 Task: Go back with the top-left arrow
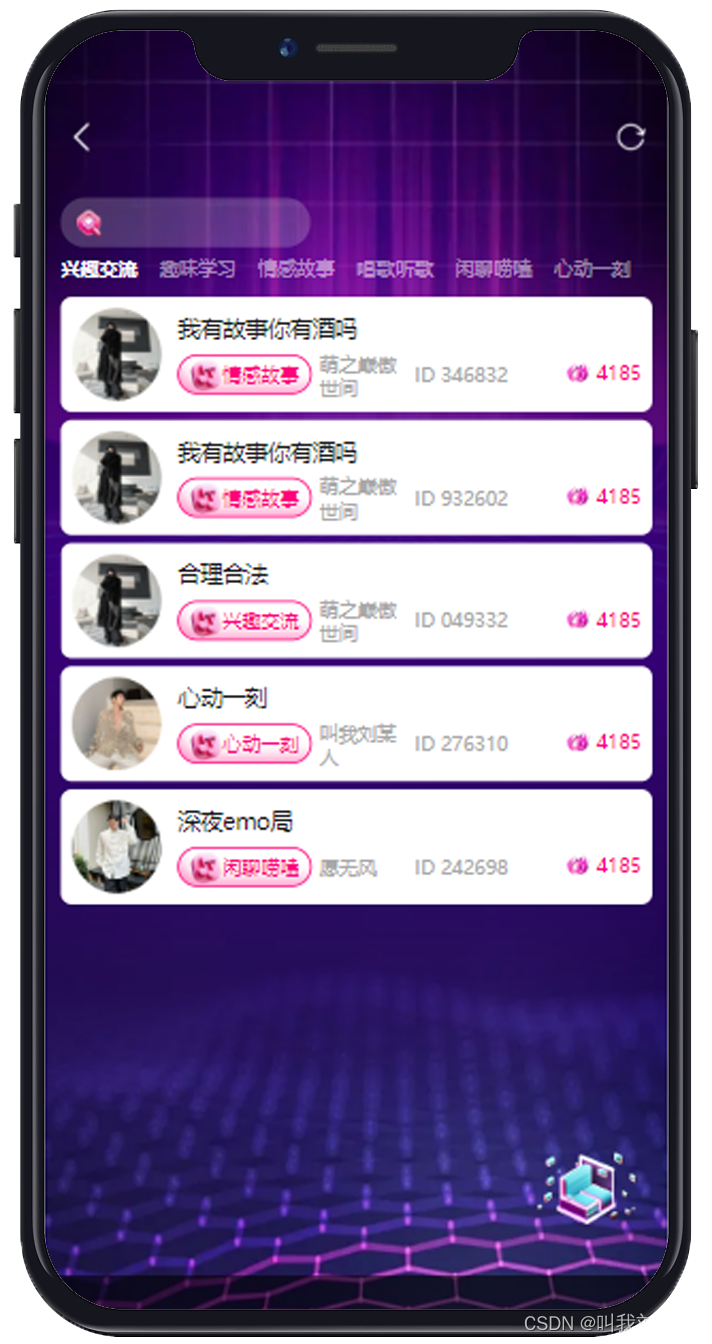(82, 137)
